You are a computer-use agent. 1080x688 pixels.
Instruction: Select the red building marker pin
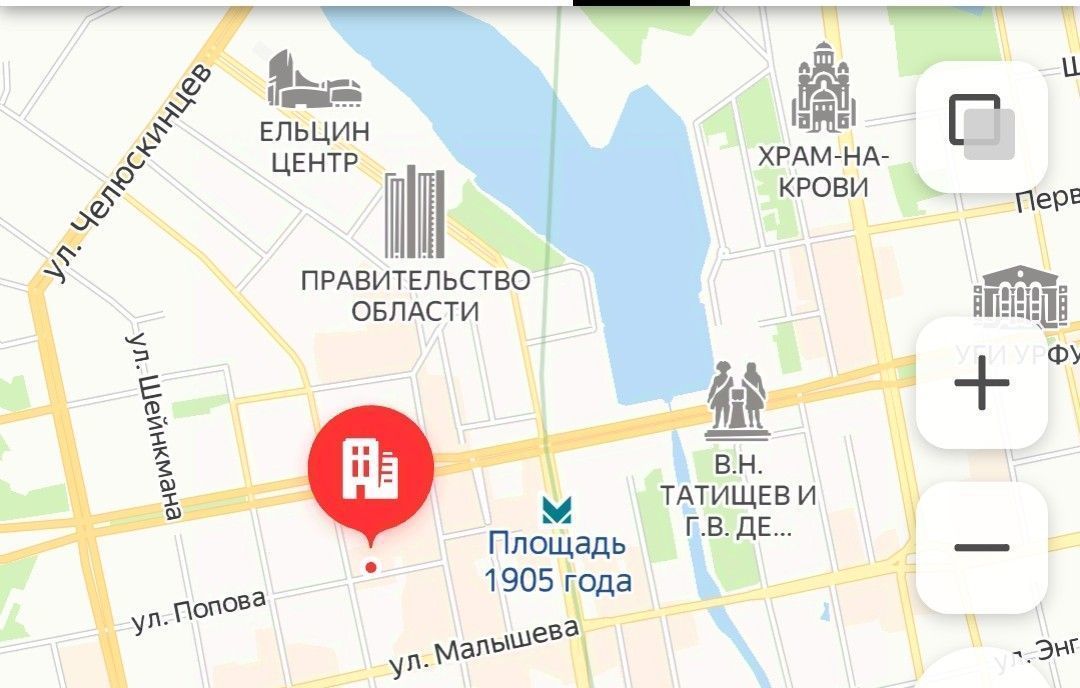(371, 468)
